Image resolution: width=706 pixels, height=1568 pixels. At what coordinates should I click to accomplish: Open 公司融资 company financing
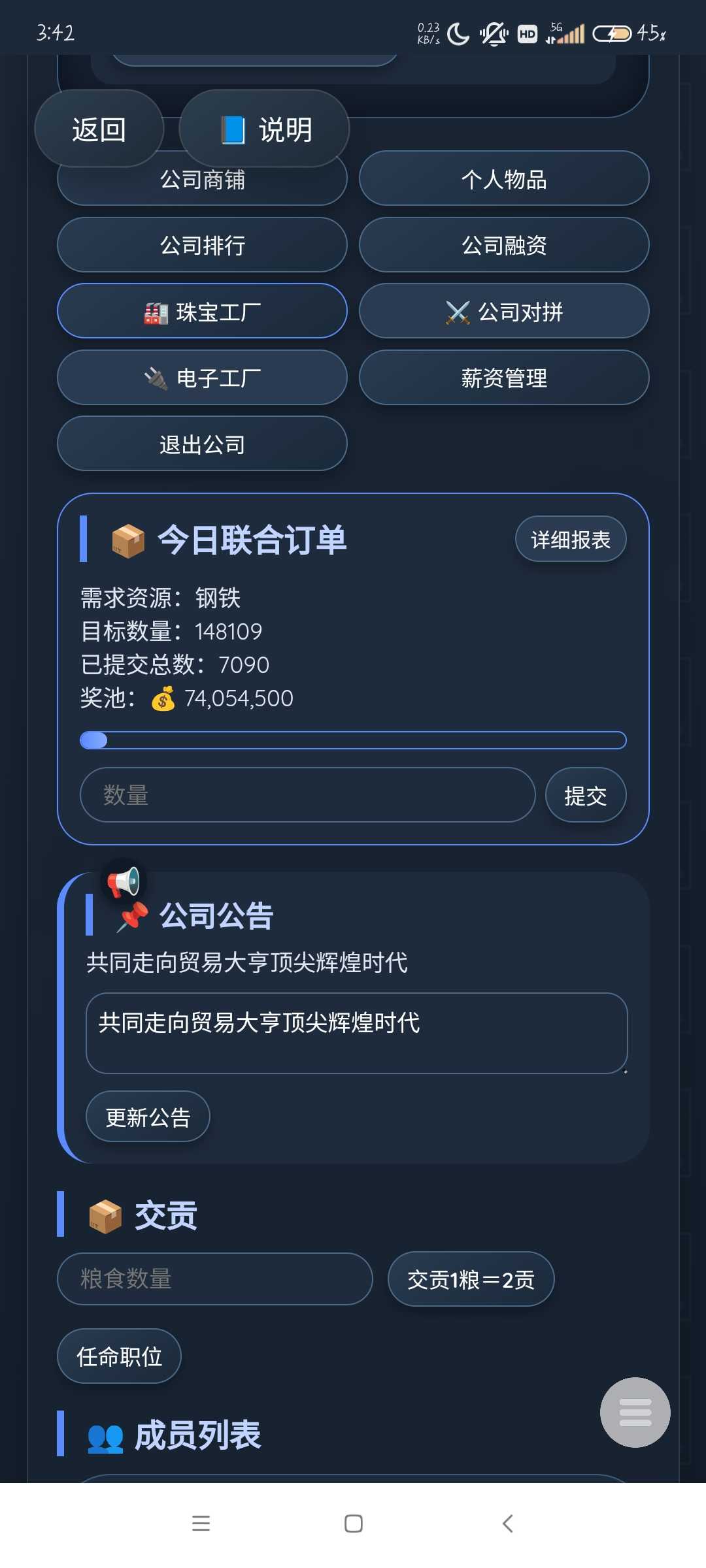[x=503, y=245]
